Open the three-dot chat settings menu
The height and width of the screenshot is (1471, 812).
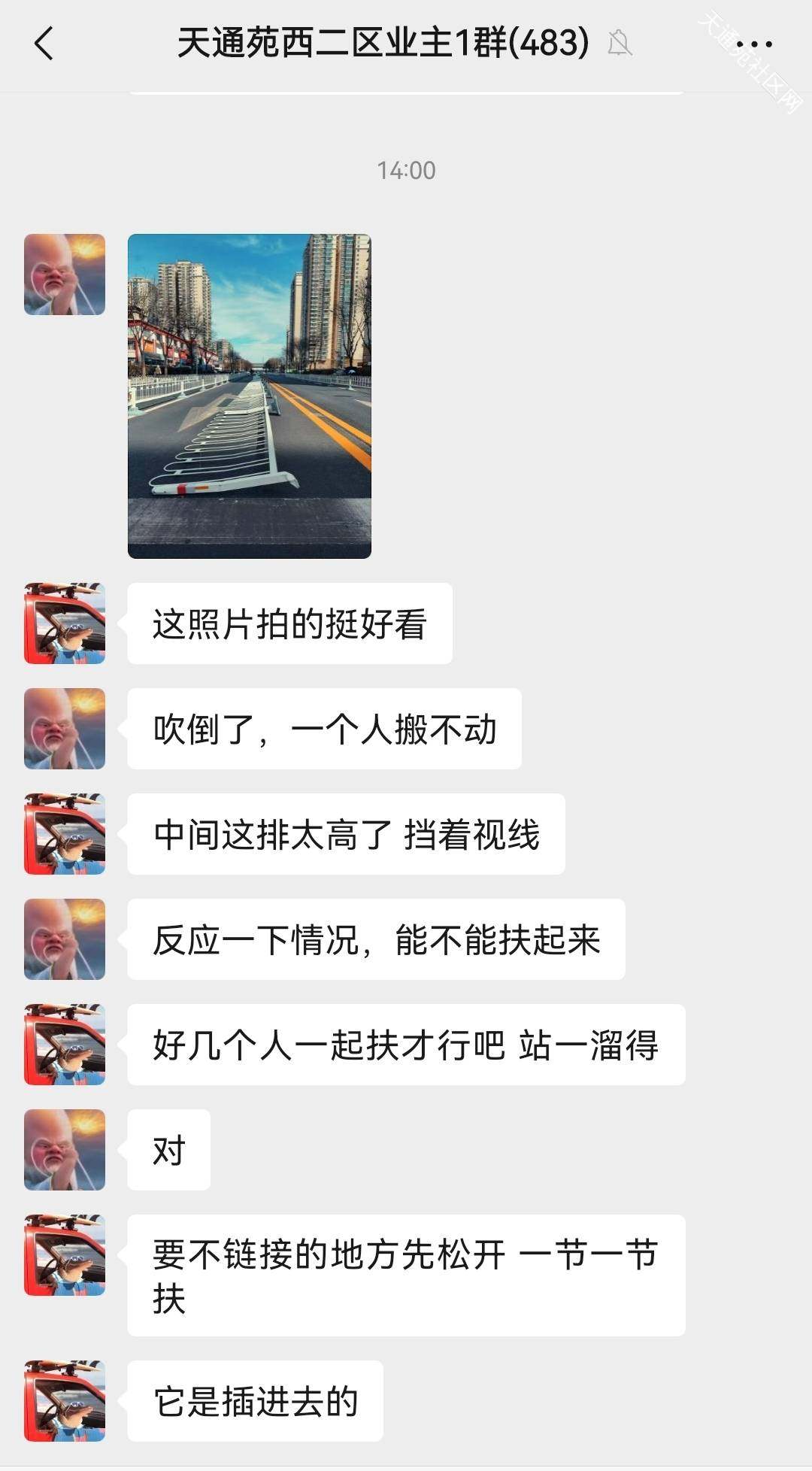[x=754, y=44]
